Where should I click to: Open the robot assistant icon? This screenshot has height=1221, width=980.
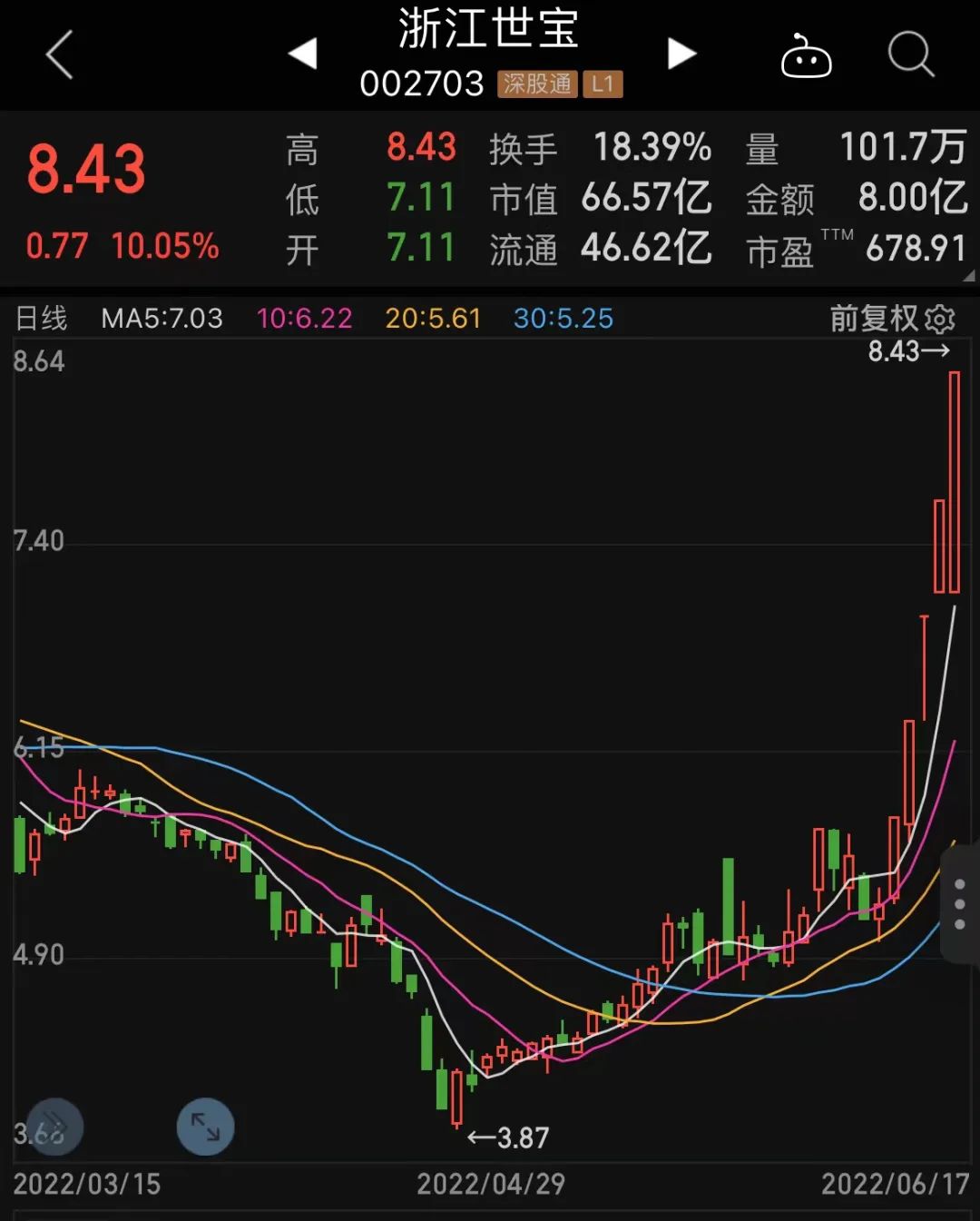pos(806,56)
